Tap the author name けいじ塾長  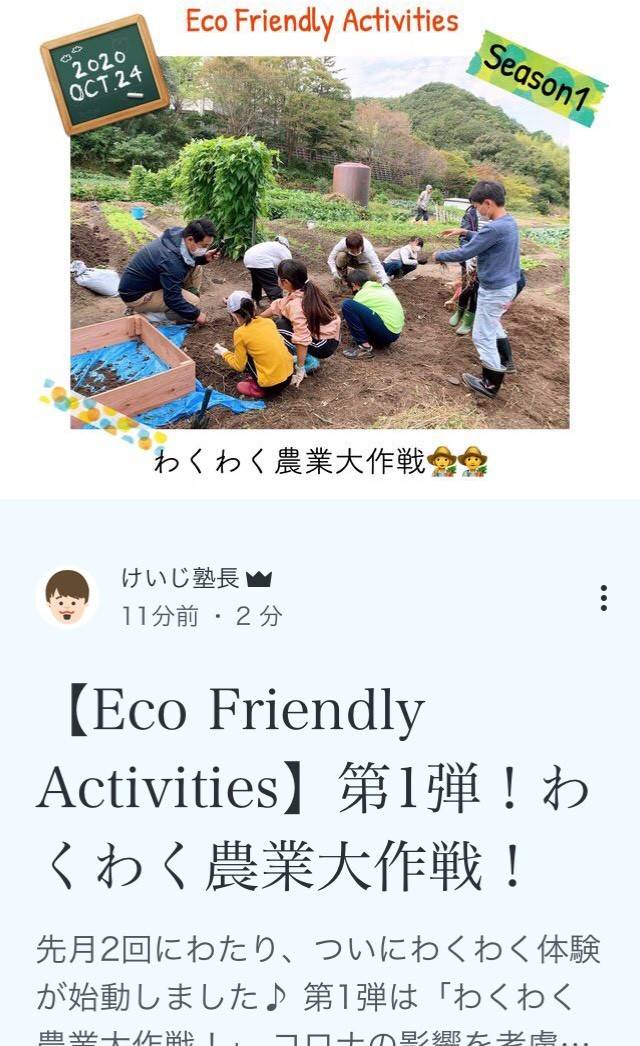[180, 577]
